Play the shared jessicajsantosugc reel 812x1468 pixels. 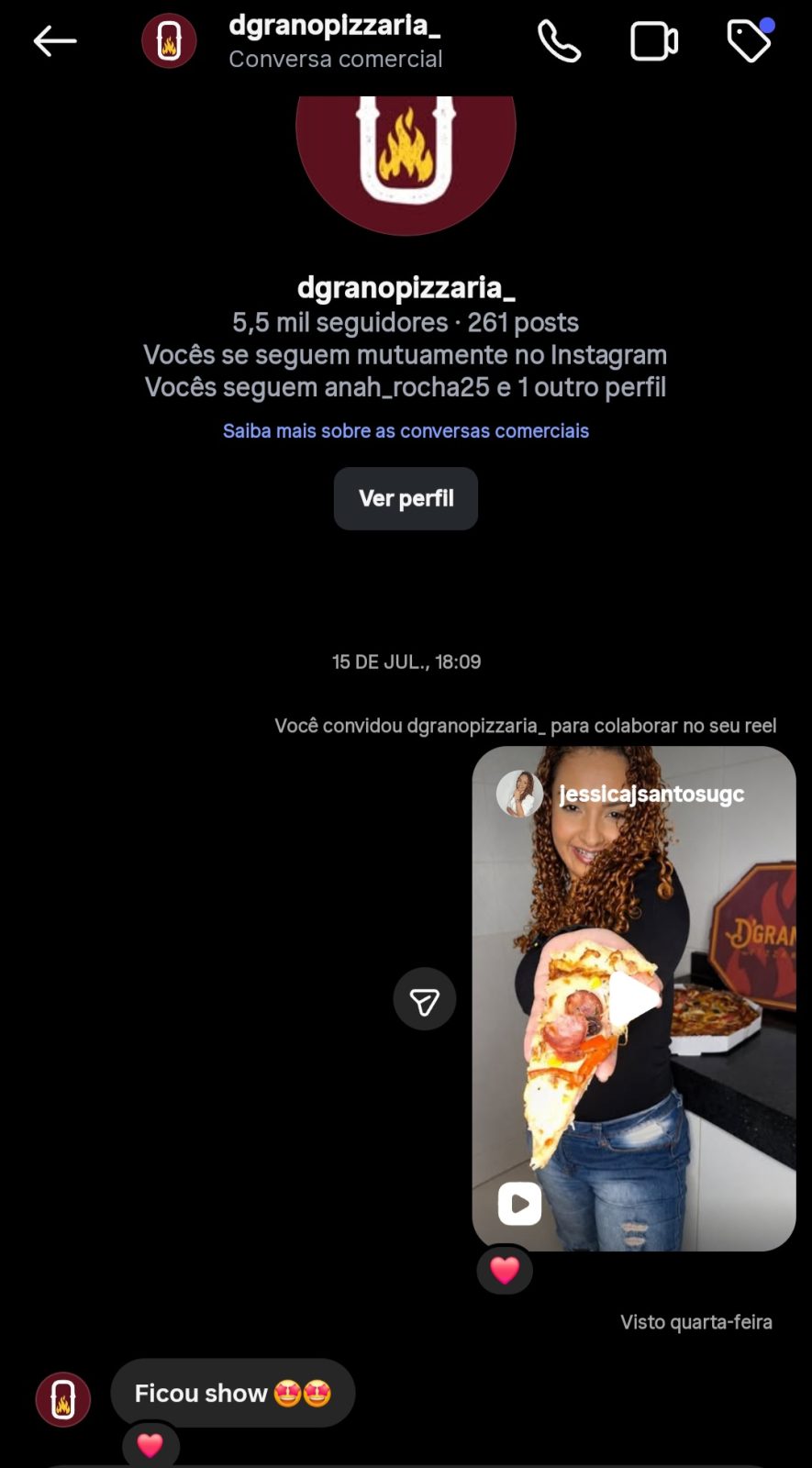pyautogui.click(x=634, y=998)
